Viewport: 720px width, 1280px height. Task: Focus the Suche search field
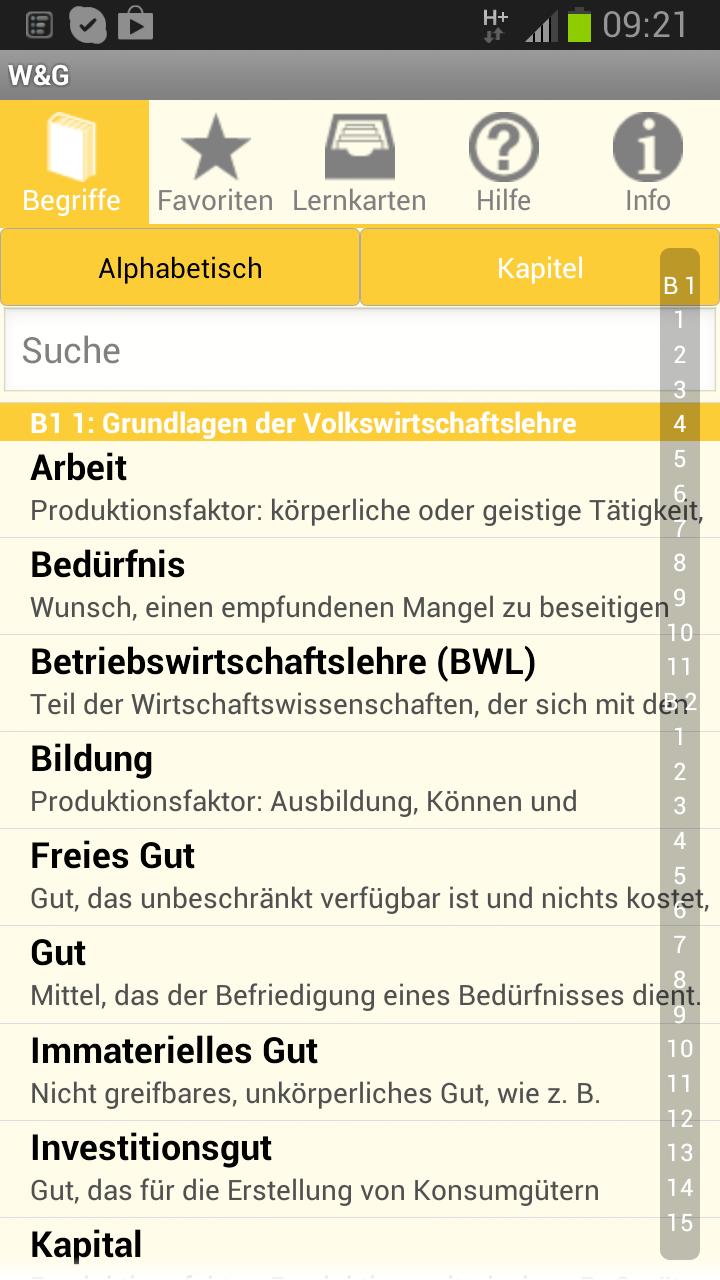(x=330, y=350)
